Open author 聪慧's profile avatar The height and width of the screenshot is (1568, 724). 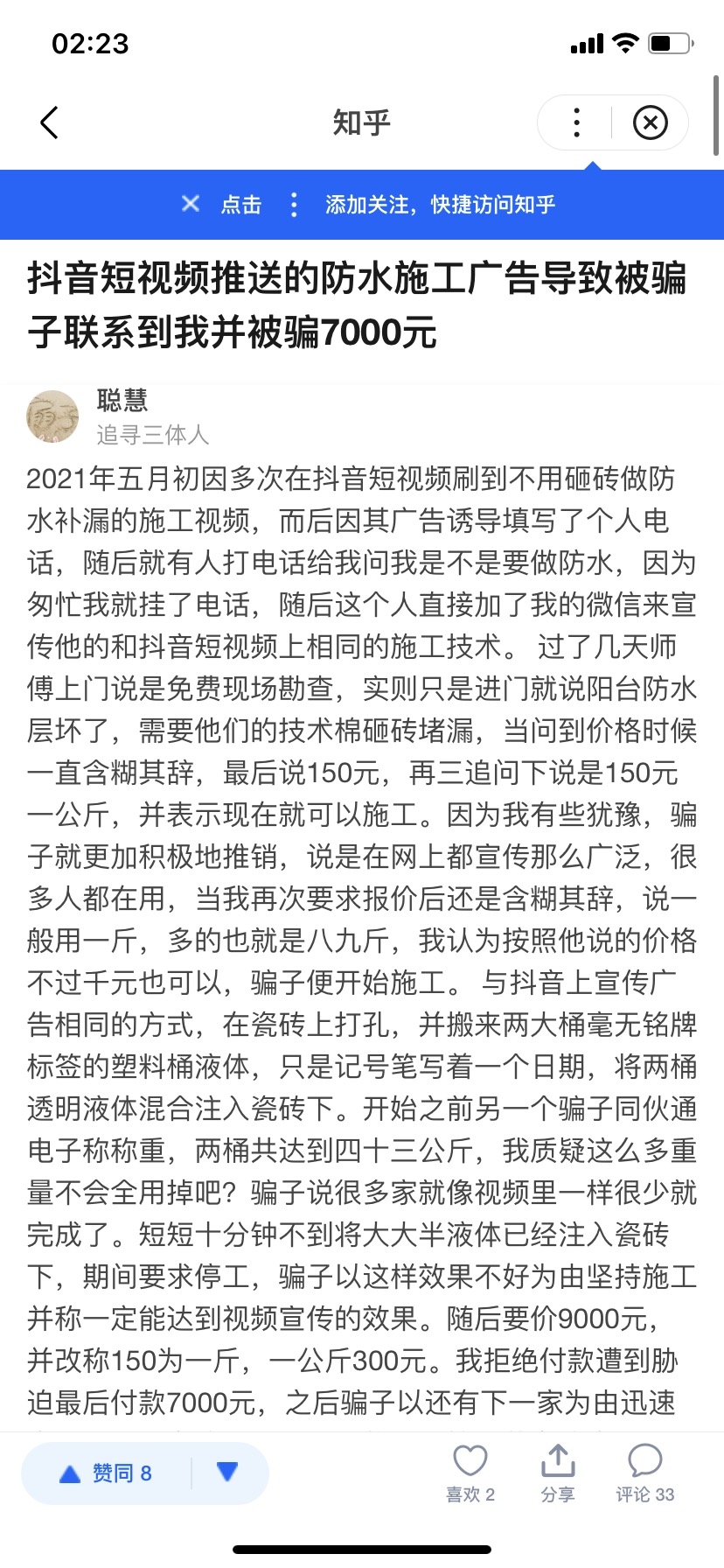[x=52, y=416]
